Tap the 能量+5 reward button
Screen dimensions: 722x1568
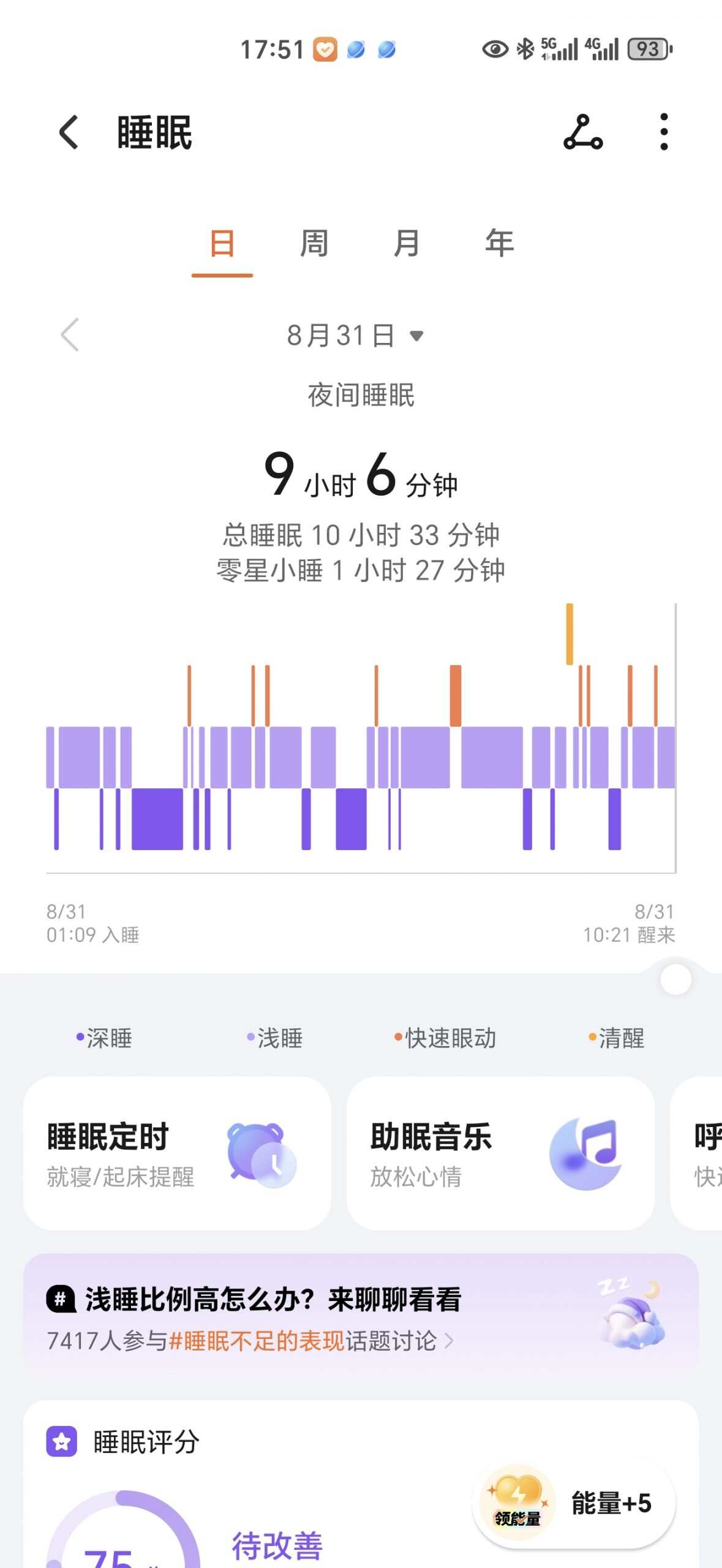click(611, 1502)
